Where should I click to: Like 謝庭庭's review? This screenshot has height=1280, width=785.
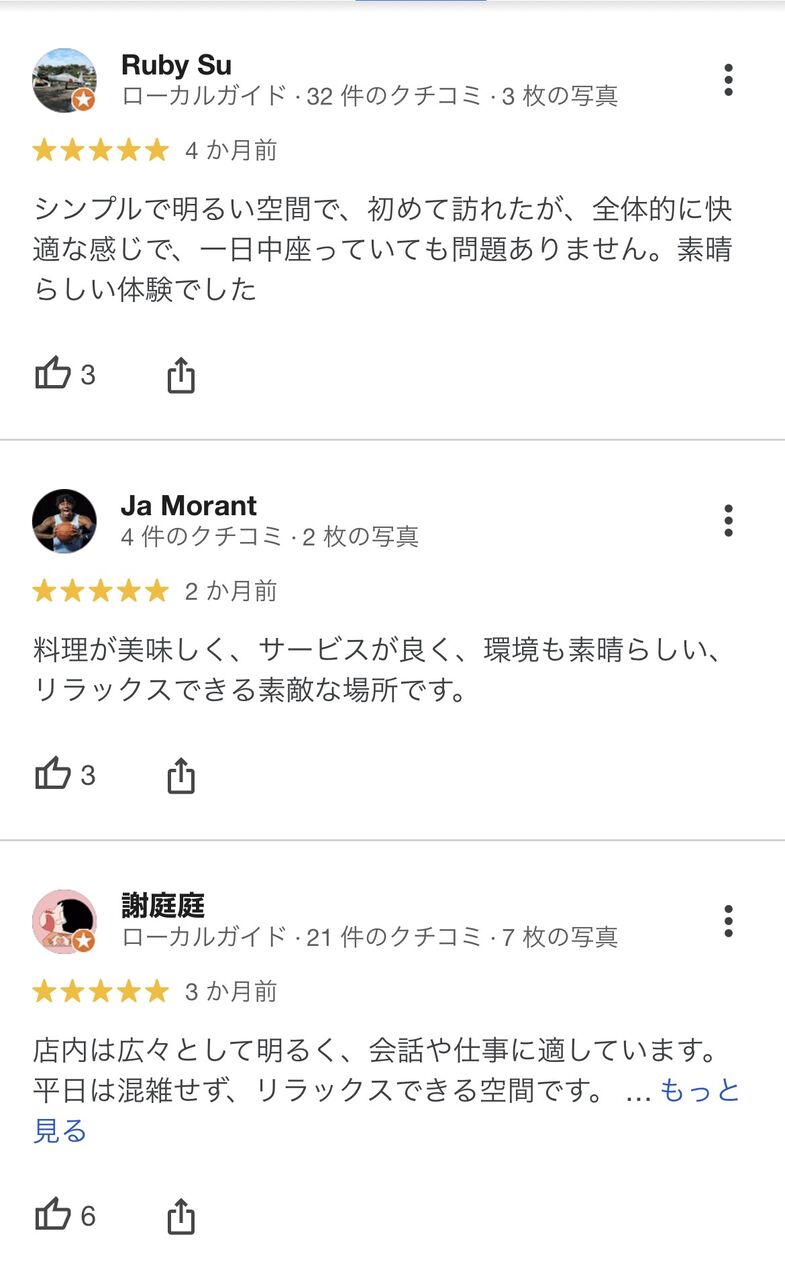click(x=53, y=1216)
